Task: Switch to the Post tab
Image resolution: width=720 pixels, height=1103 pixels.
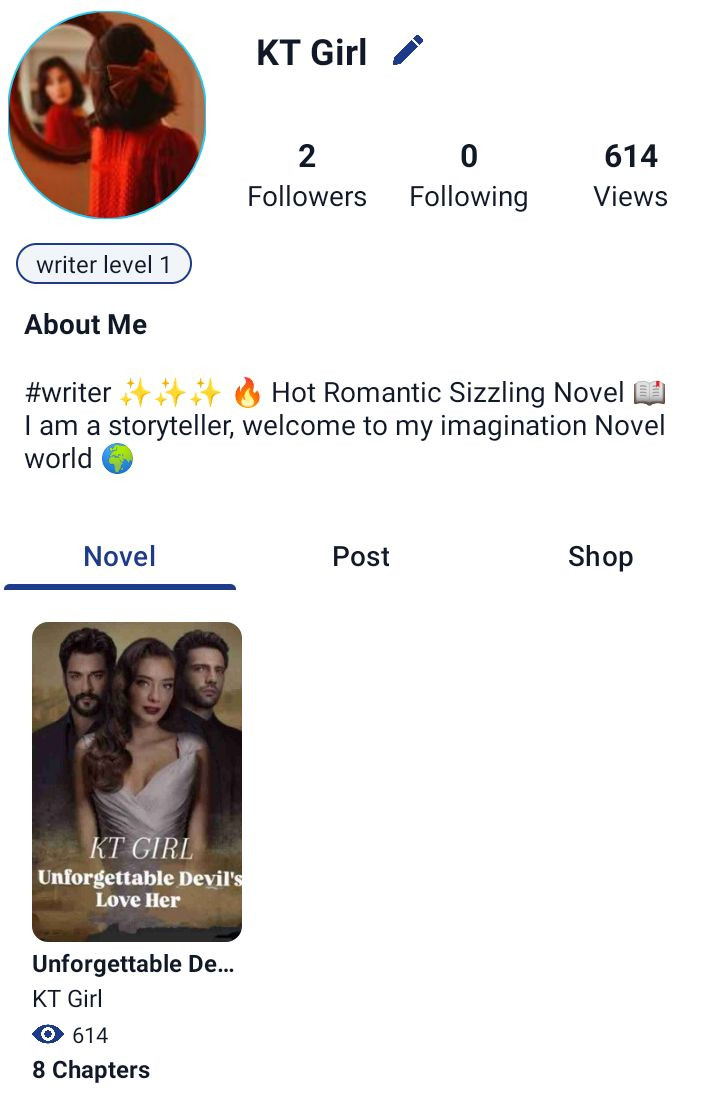Action: (x=360, y=557)
